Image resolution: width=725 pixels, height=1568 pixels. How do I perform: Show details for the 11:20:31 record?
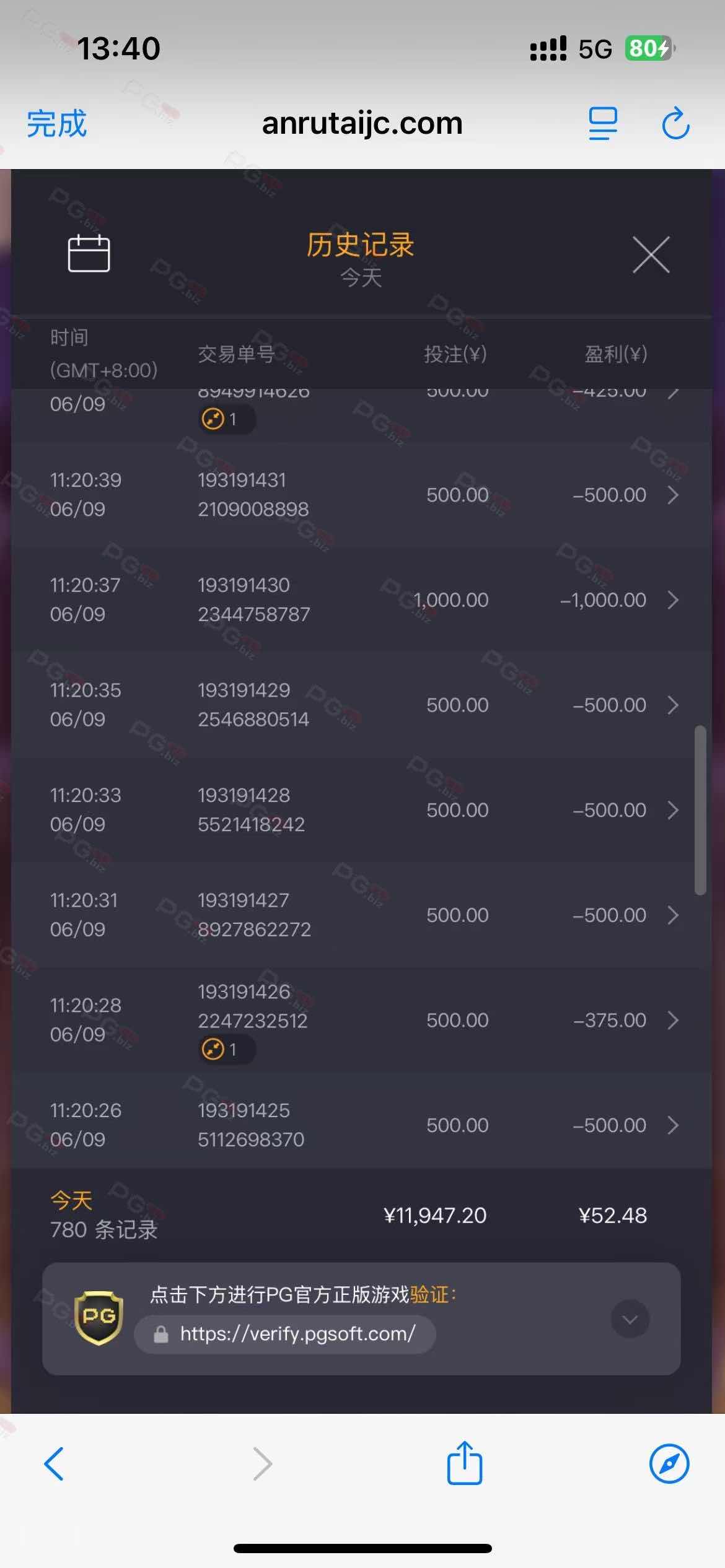362,915
